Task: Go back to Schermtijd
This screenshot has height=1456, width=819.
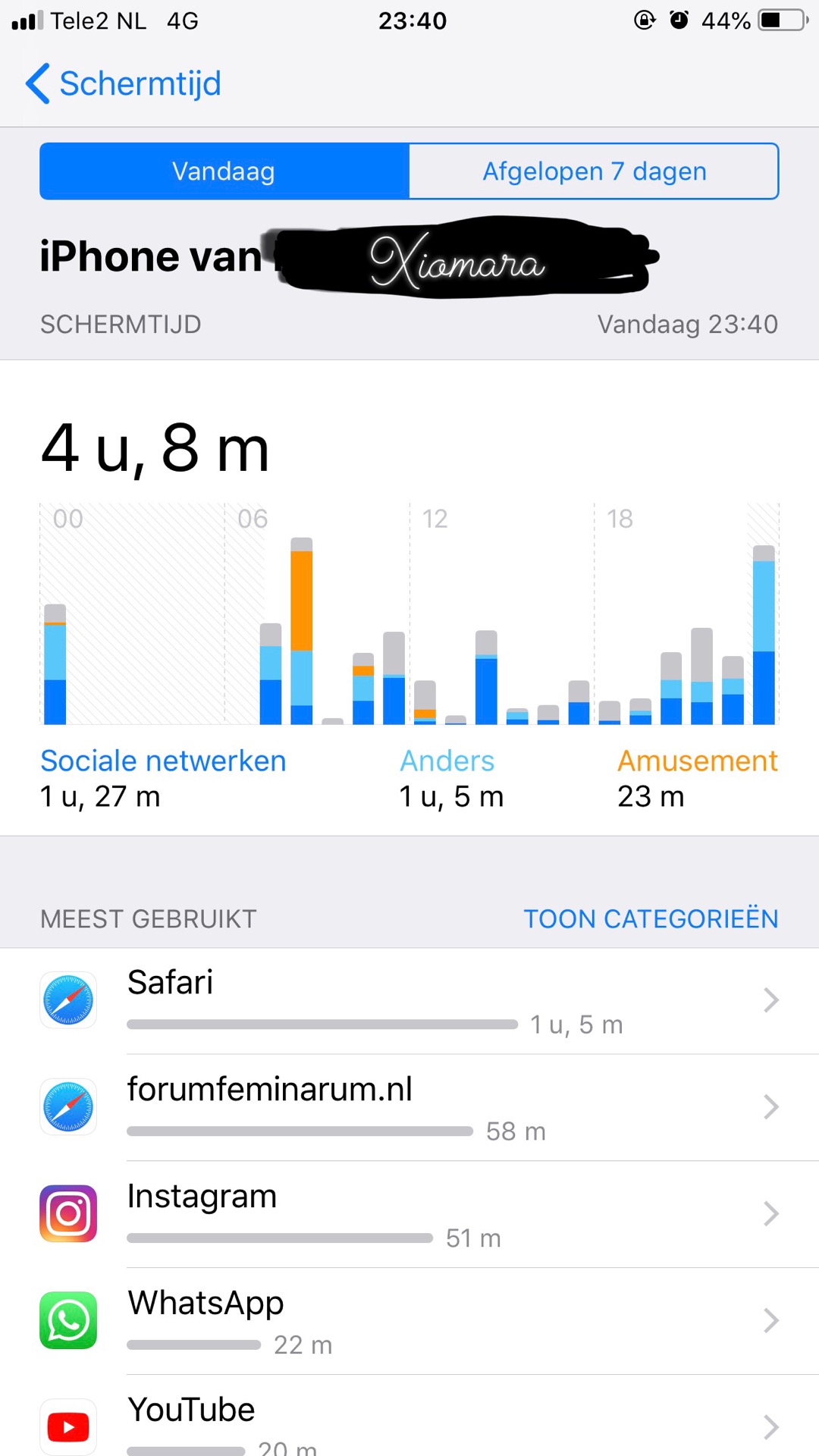Action: (124, 83)
